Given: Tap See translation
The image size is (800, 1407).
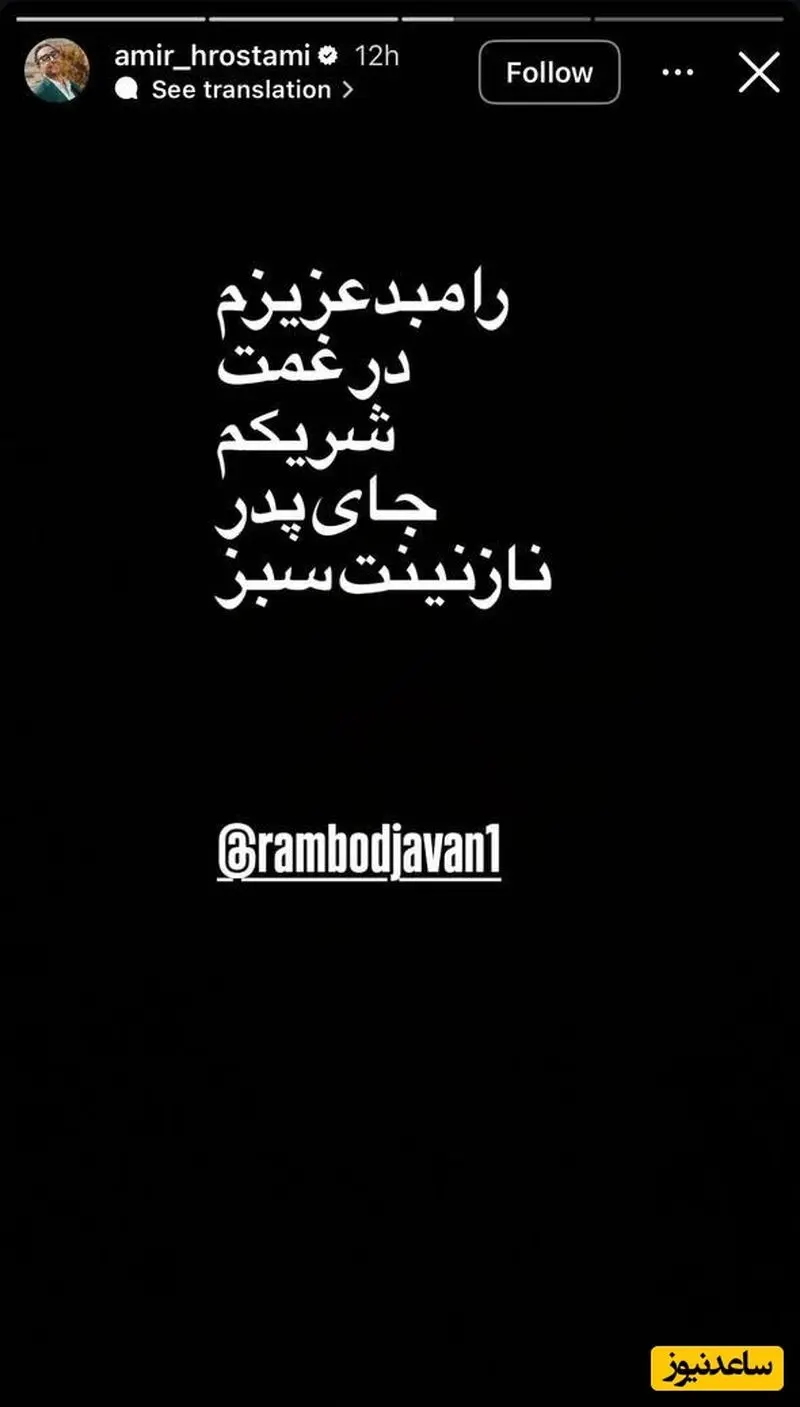Looking at the screenshot, I should pos(240,90).
